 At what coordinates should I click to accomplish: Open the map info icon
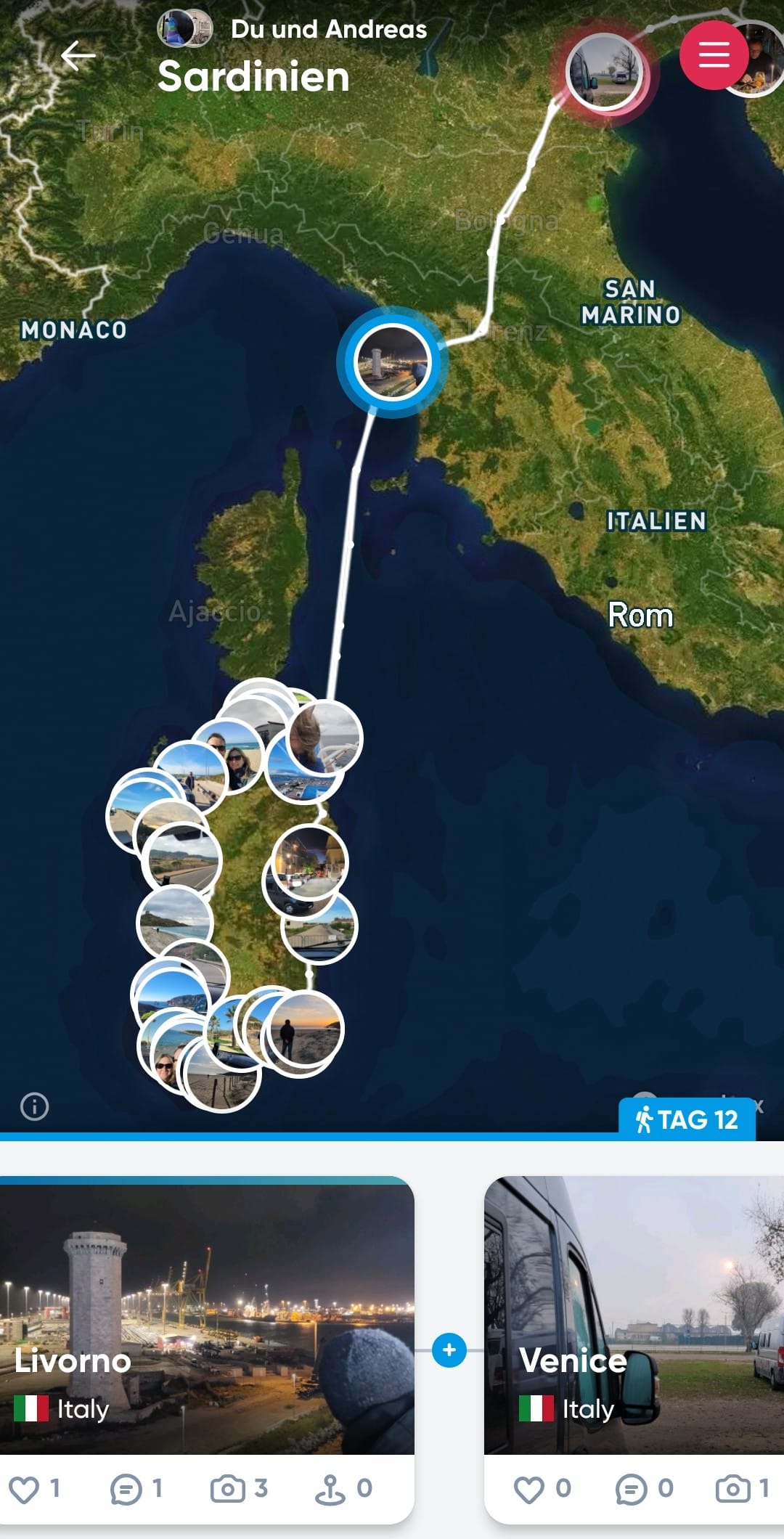pos(34,1106)
